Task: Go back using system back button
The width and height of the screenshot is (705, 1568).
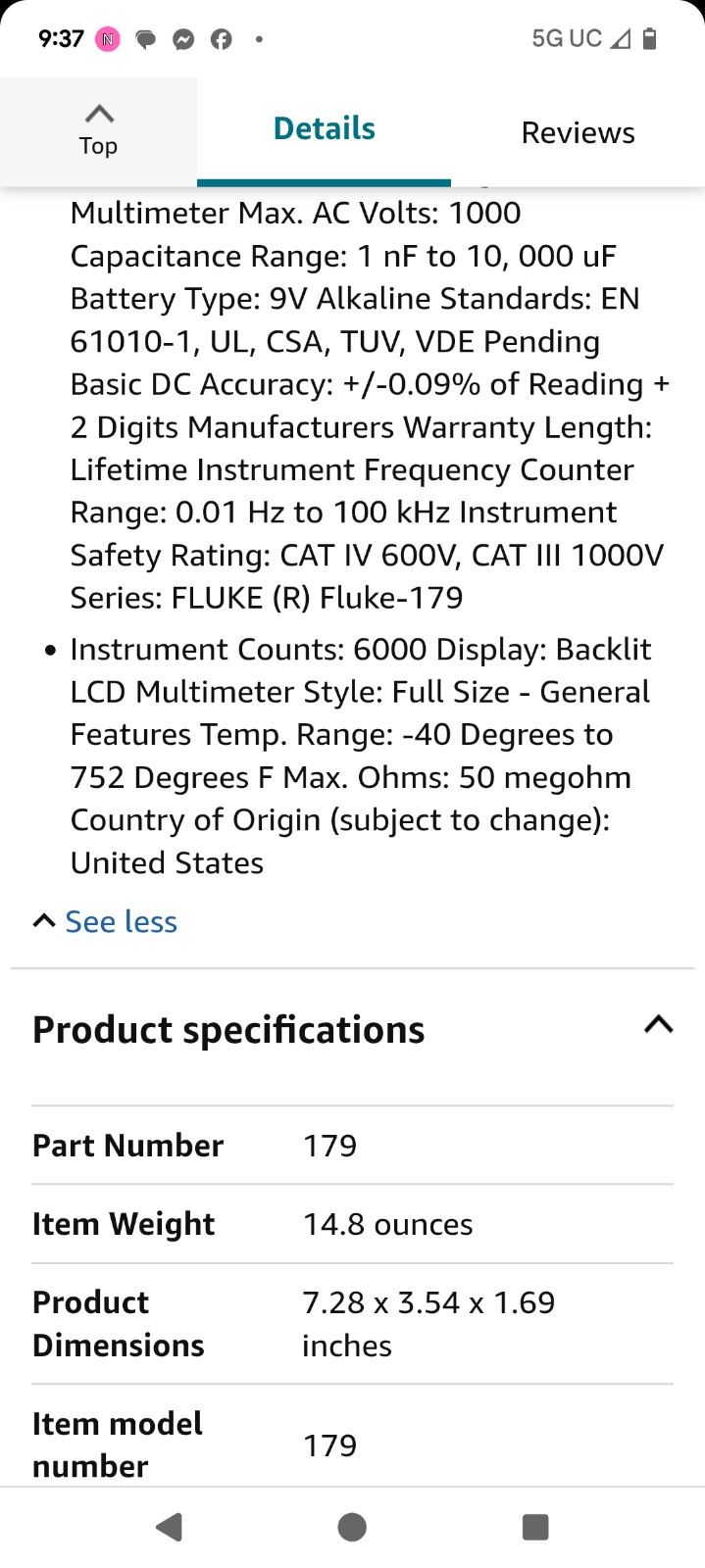Action: [170, 1527]
